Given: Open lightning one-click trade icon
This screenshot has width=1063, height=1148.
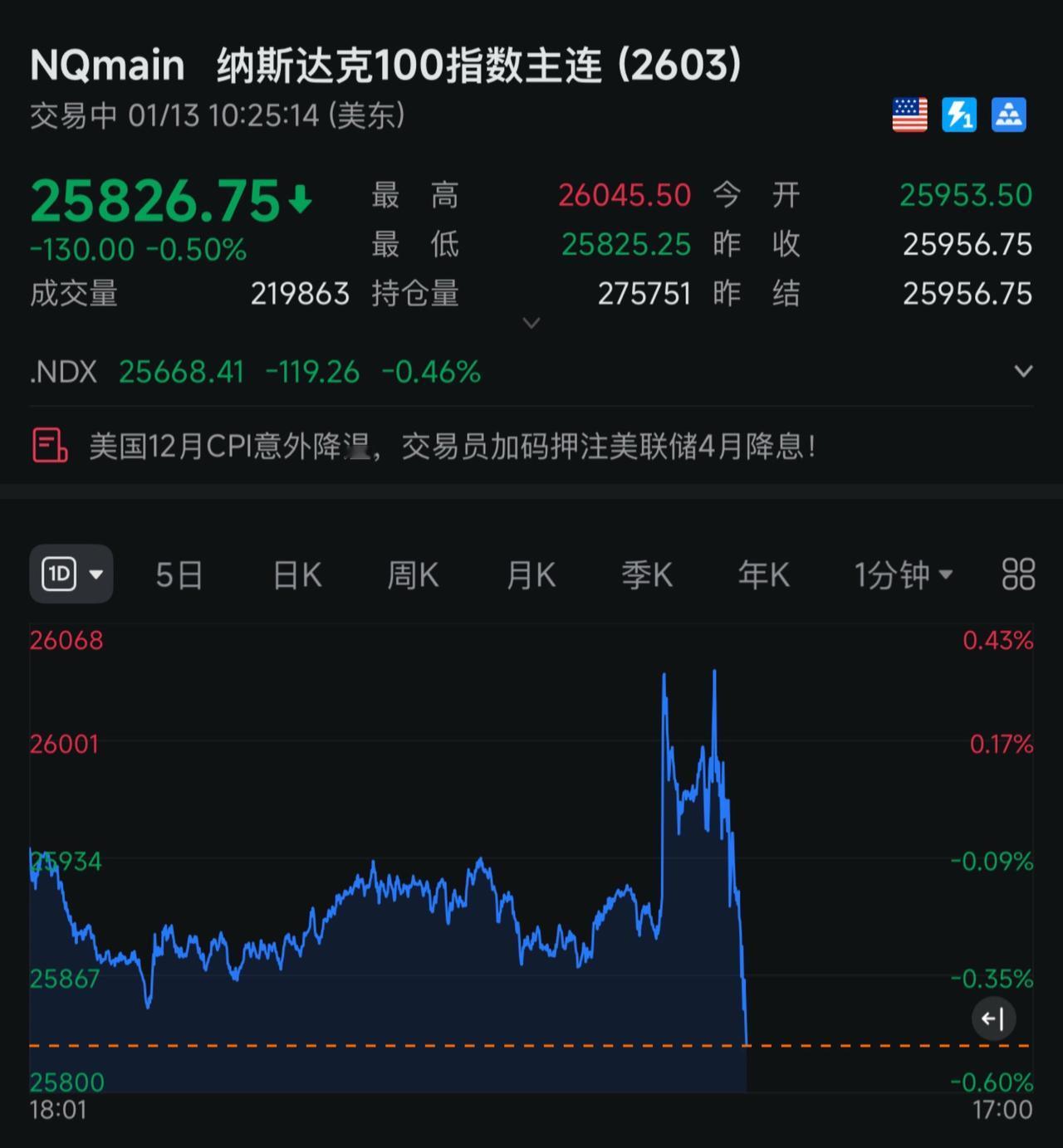Looking at the screenshot, I should 959,115.
